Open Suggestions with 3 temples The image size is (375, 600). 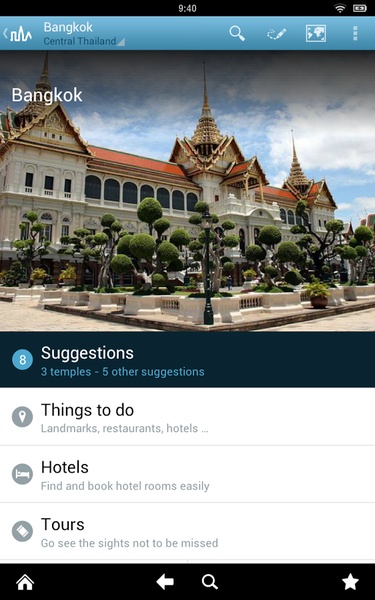click(x=188, y=360)
